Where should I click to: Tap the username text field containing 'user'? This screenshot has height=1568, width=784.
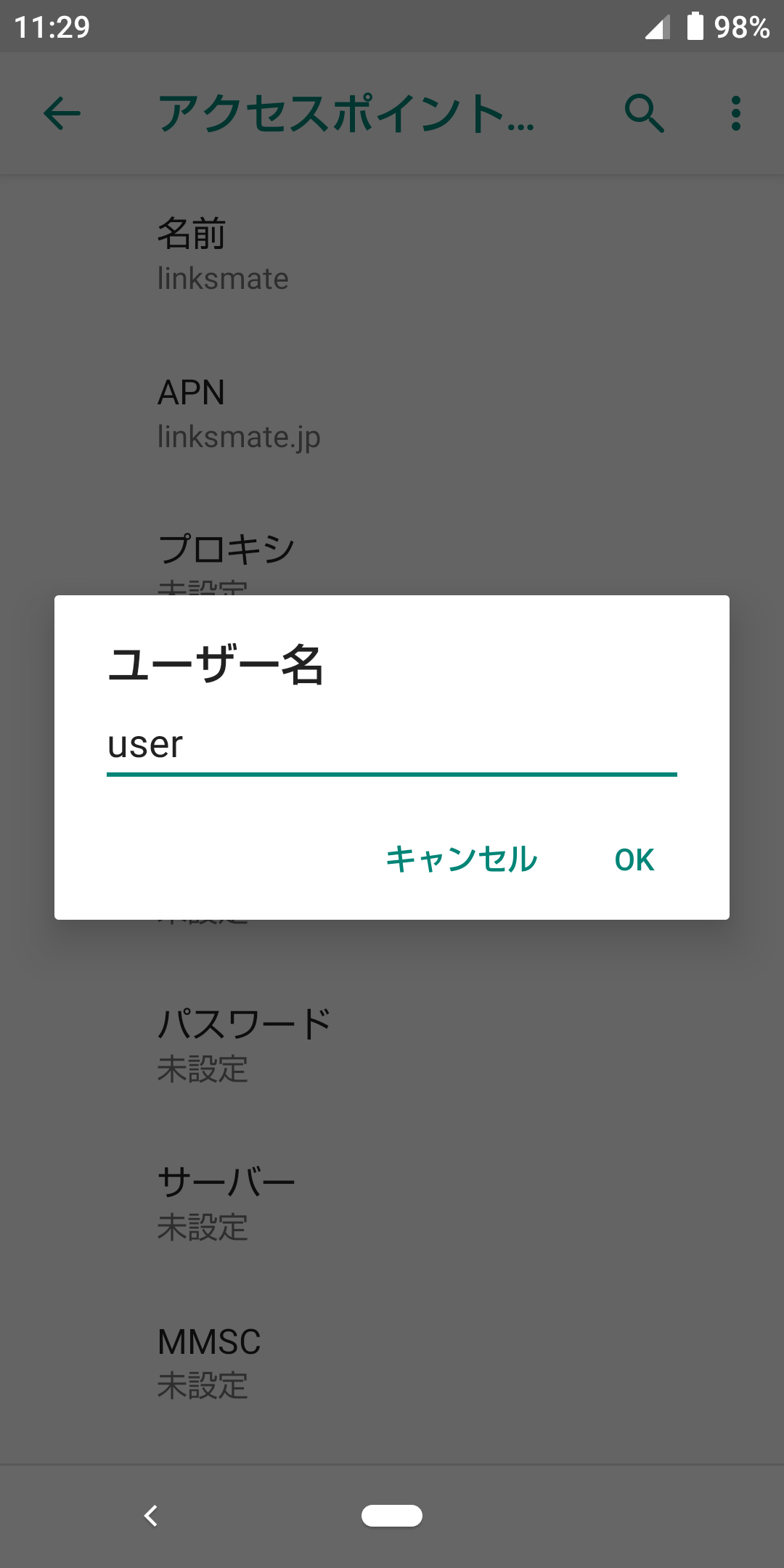(392, 746)
